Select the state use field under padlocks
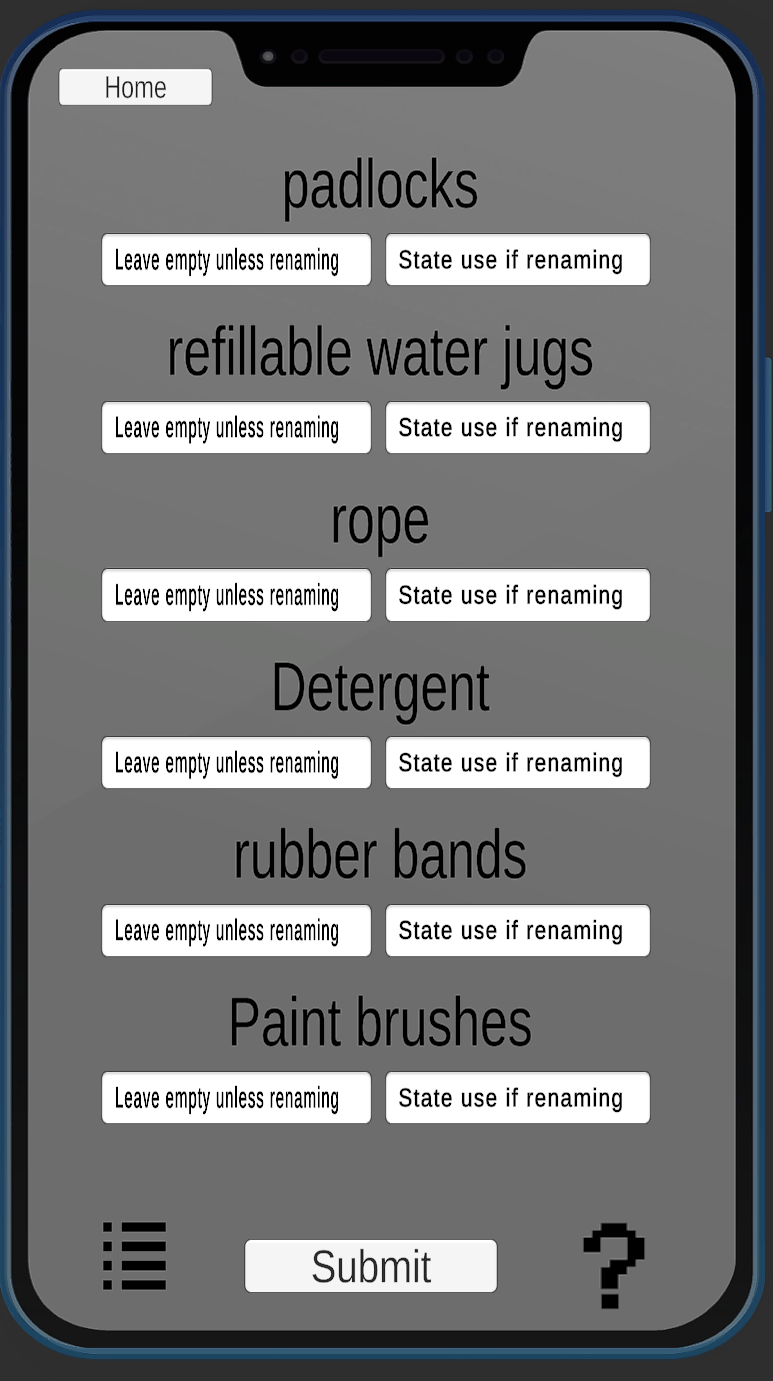This screenshot has width=773, height=1381. click(518, 260)
